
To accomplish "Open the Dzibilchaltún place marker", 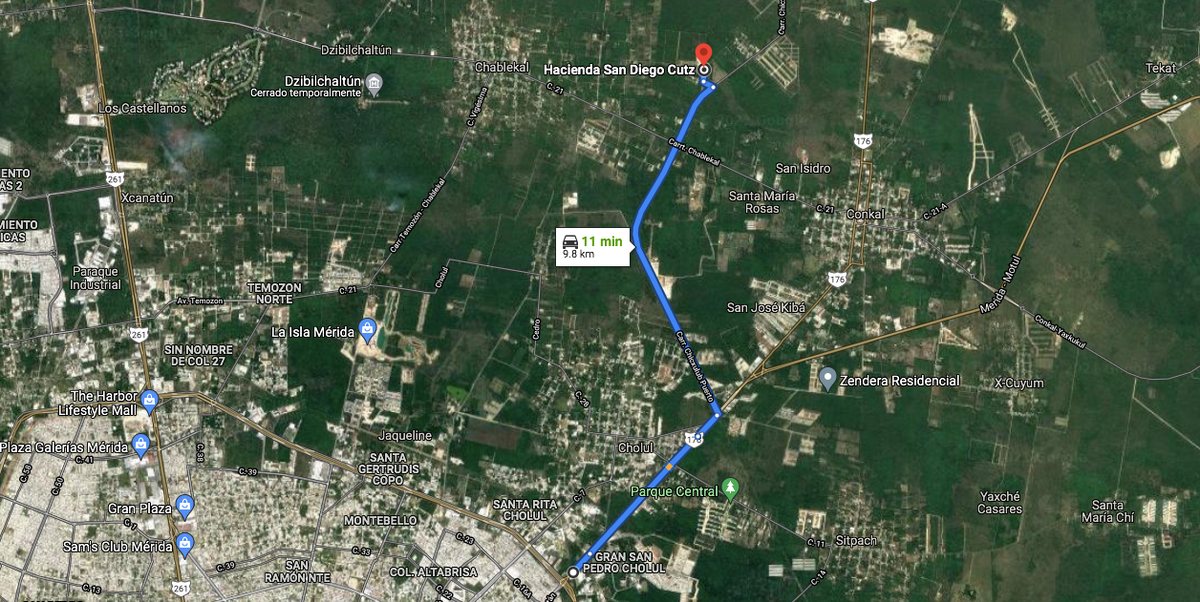I will (x=374, y=81).
